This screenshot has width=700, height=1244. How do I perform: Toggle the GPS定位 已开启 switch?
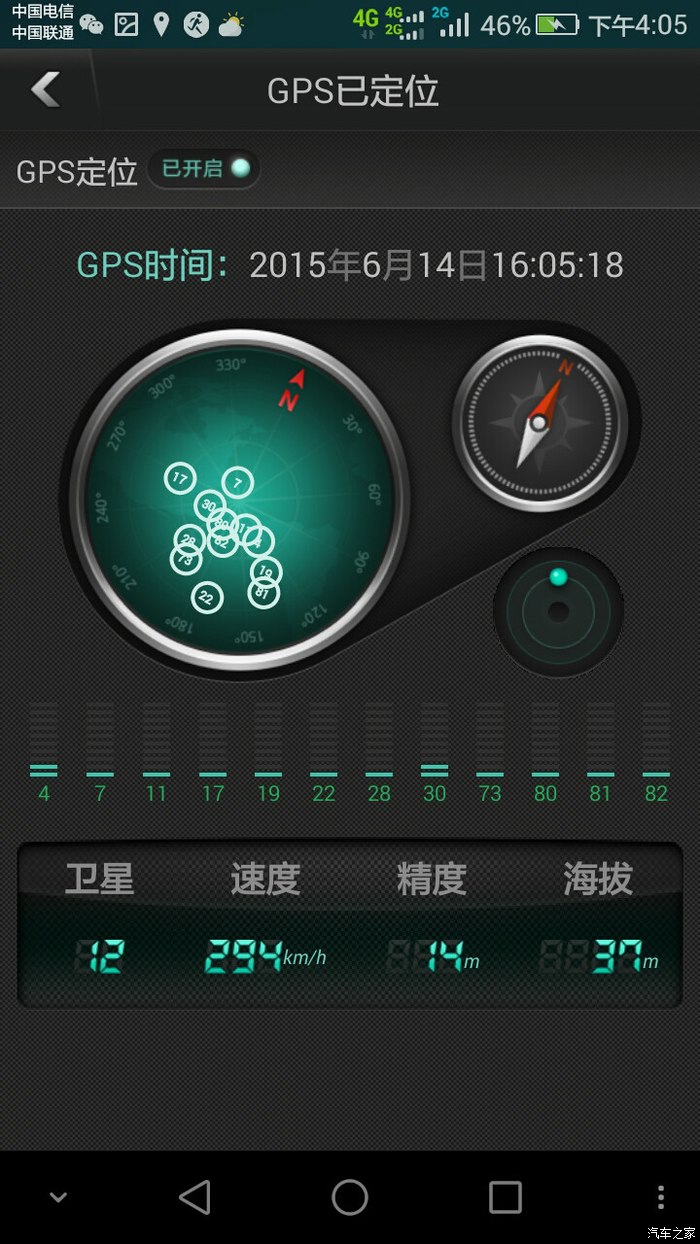tap(205, 169)
